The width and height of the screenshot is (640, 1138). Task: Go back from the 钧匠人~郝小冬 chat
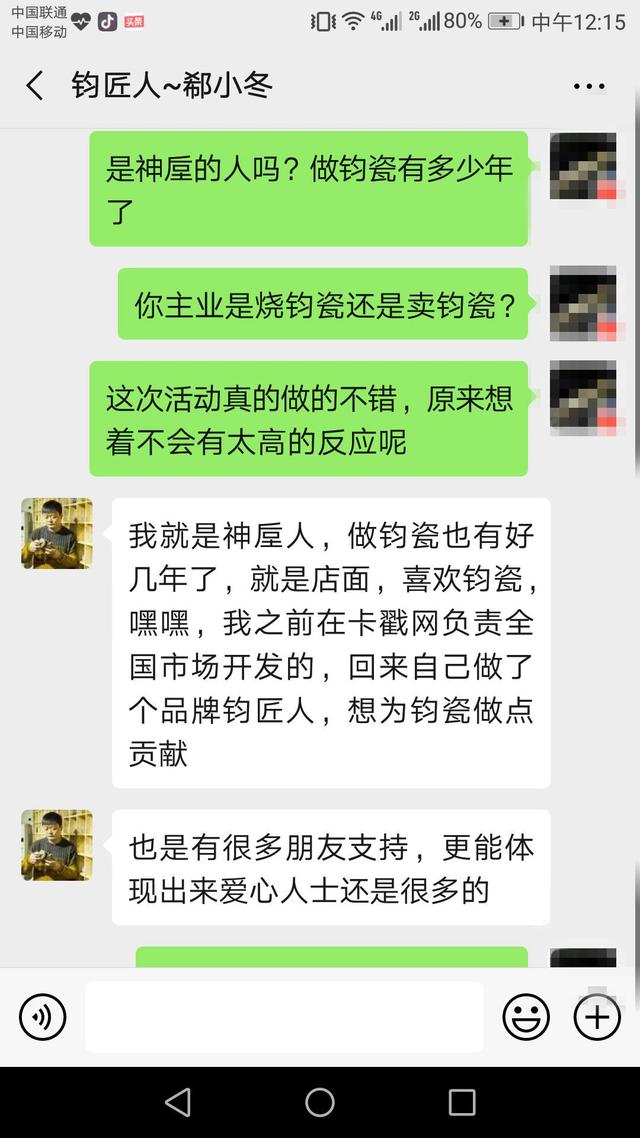35,86
